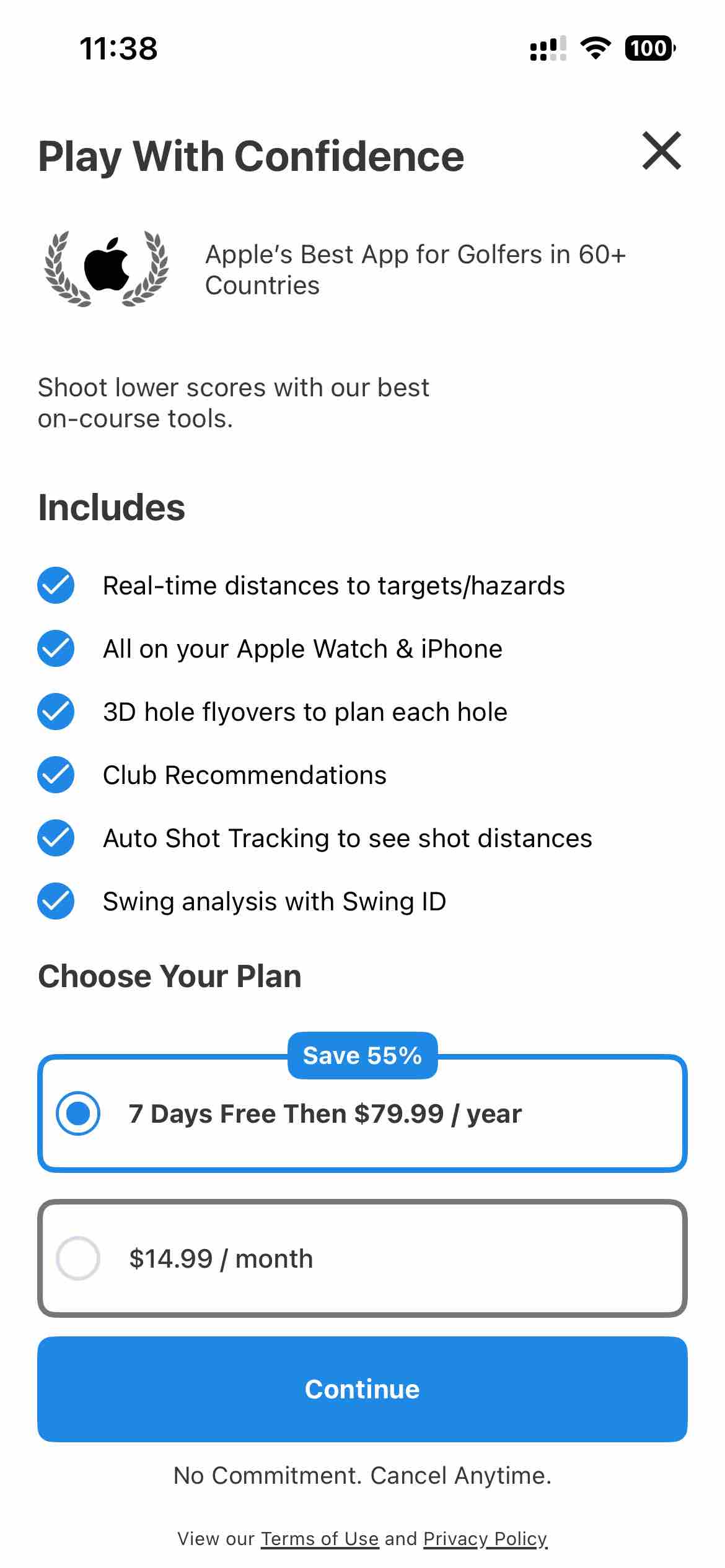
Task: Open the Terms of Use link
Action: point(319,1539)
